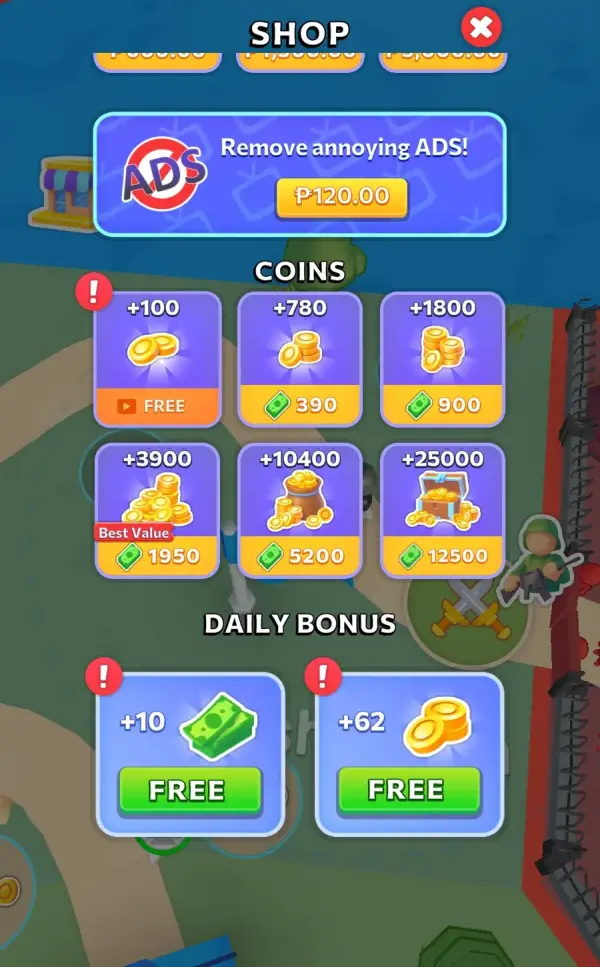Claim +100 coins by watching an ad
The height and width of the screenshot is (967, 600).
[x=157, y=405]
